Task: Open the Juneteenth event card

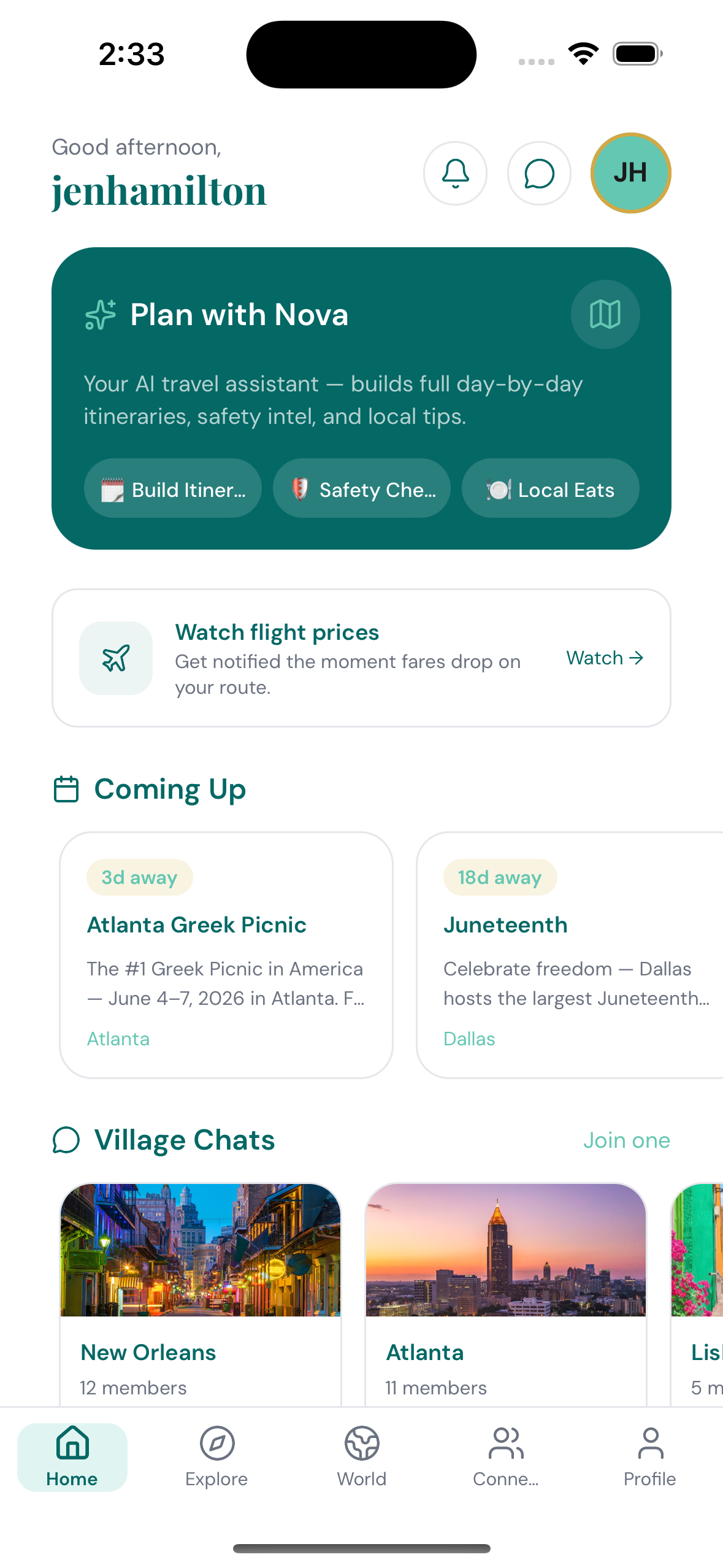Action: tap(570, 955)
